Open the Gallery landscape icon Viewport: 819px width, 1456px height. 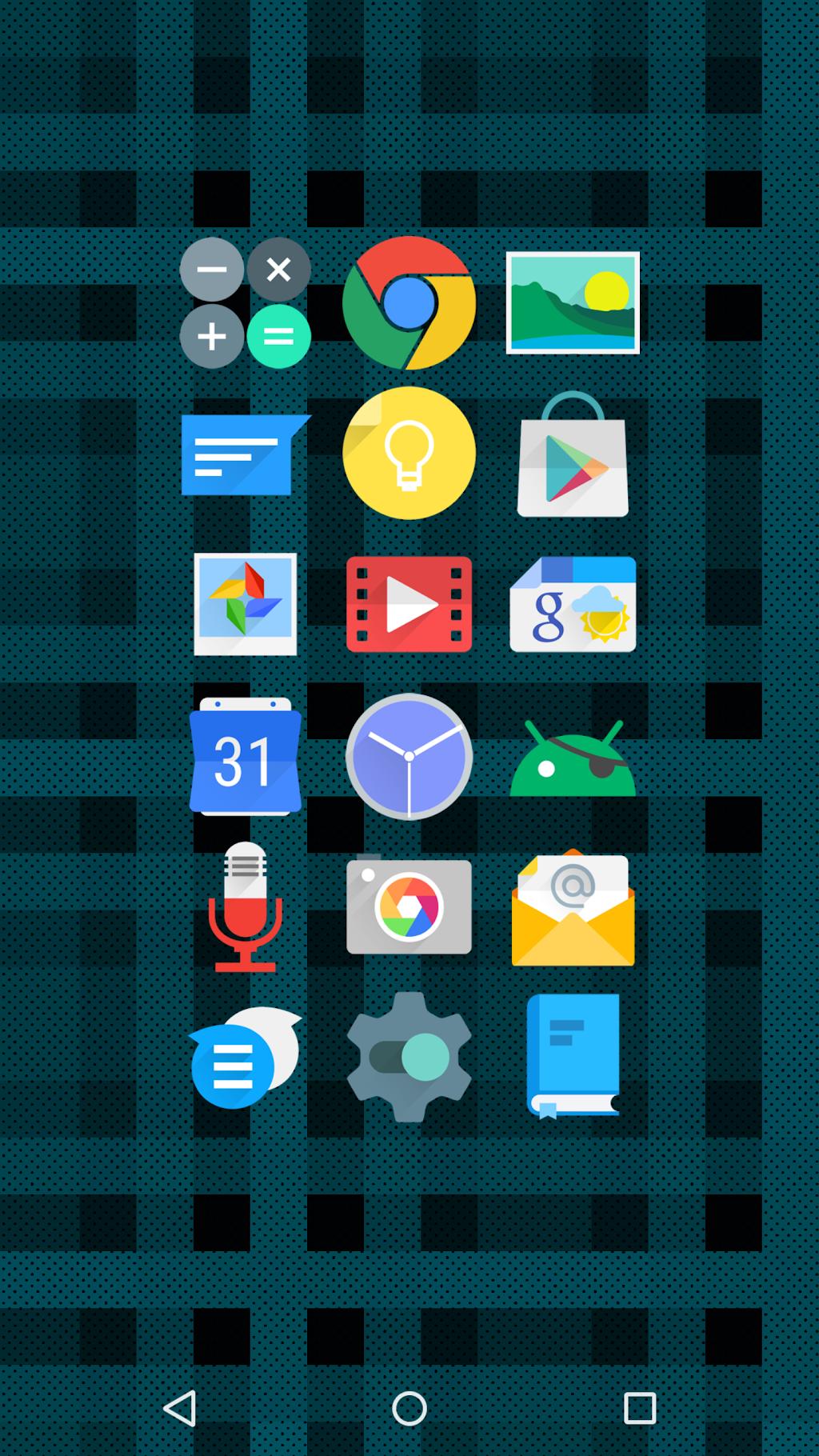tap(573, 302)
